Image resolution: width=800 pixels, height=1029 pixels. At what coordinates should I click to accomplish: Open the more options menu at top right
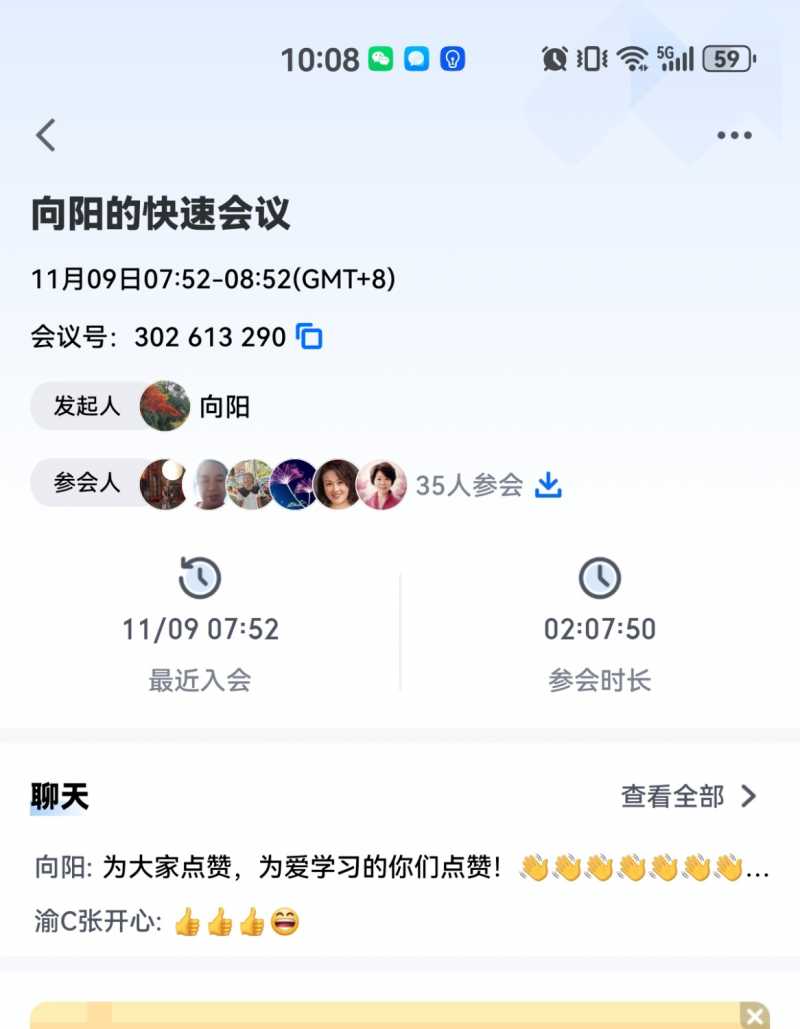click(735, 134)
